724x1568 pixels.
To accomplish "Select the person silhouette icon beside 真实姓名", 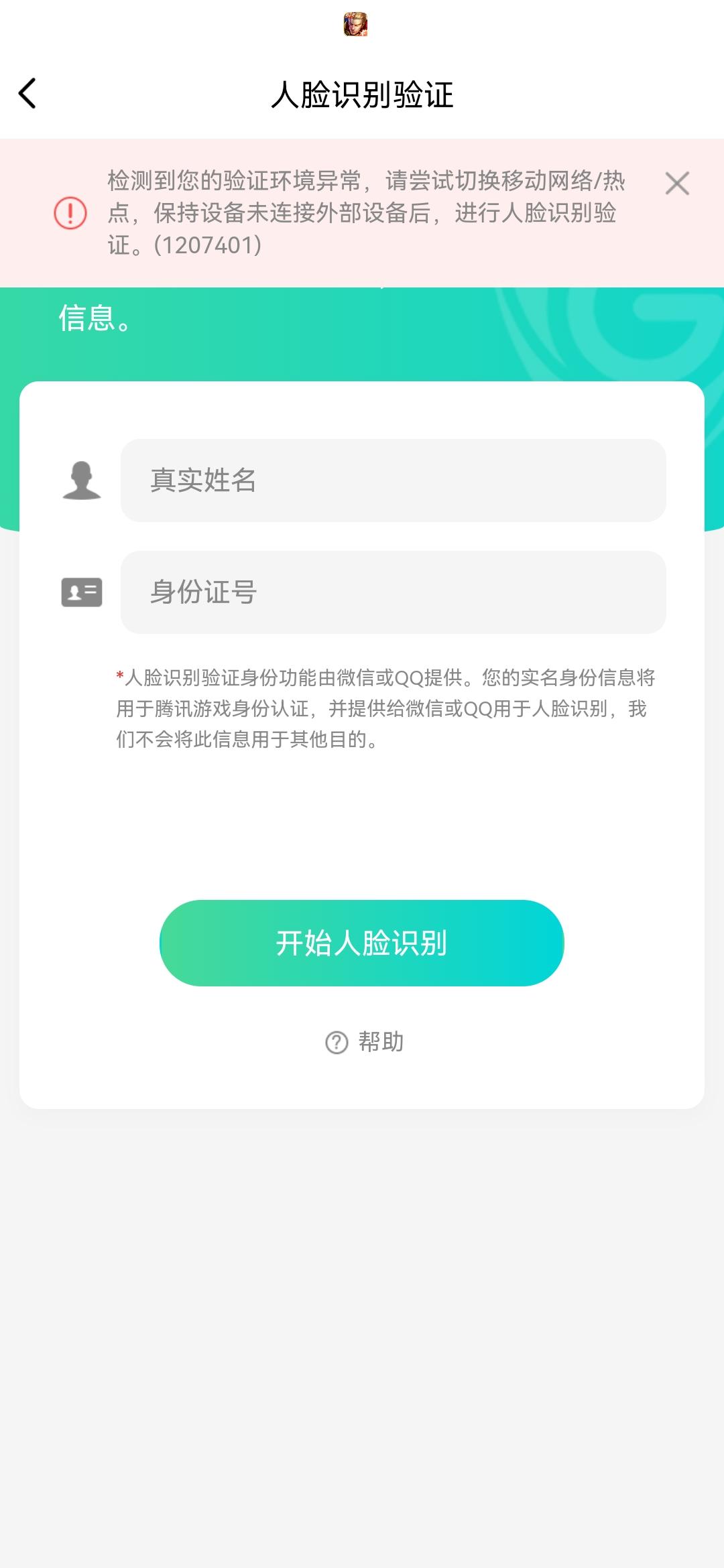I will coord(81,481).
